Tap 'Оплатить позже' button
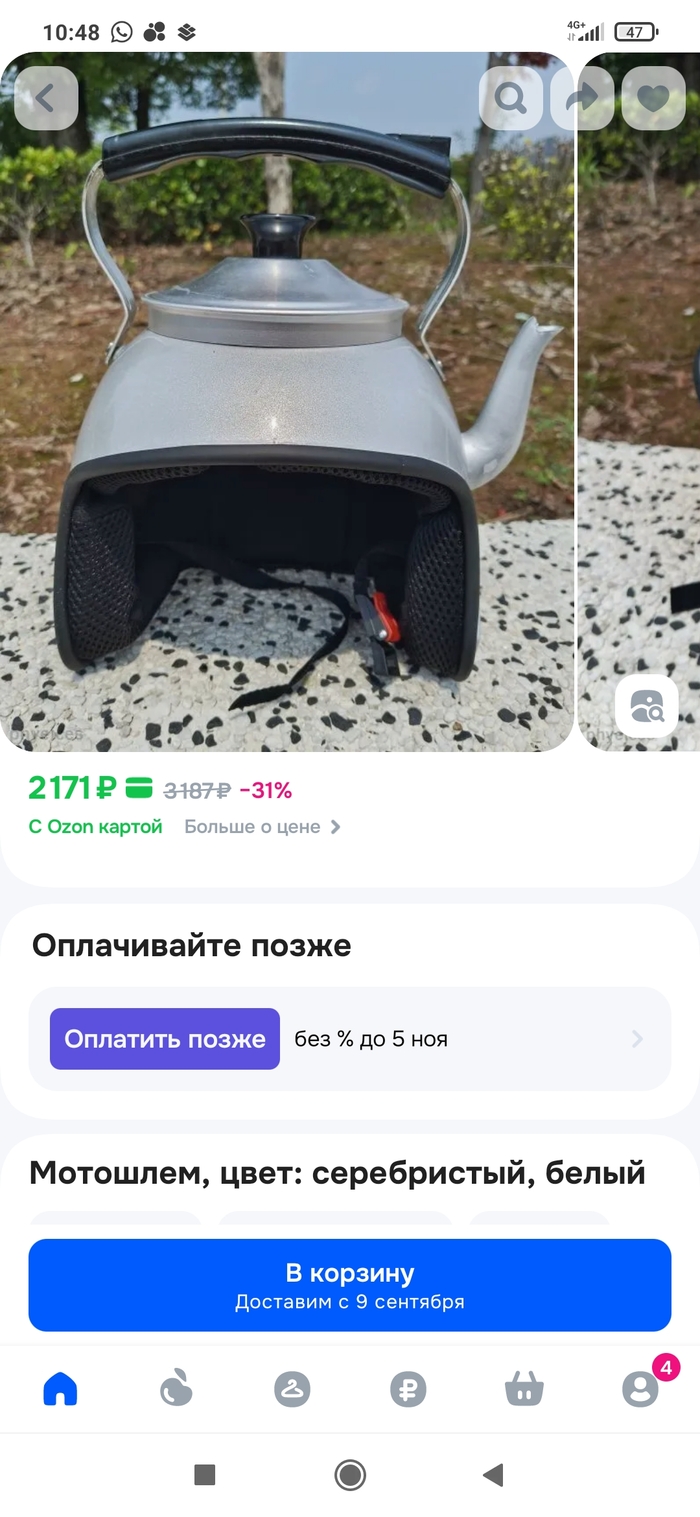700x1517 pixels. pyautogui.click(x=165, y=1039)
